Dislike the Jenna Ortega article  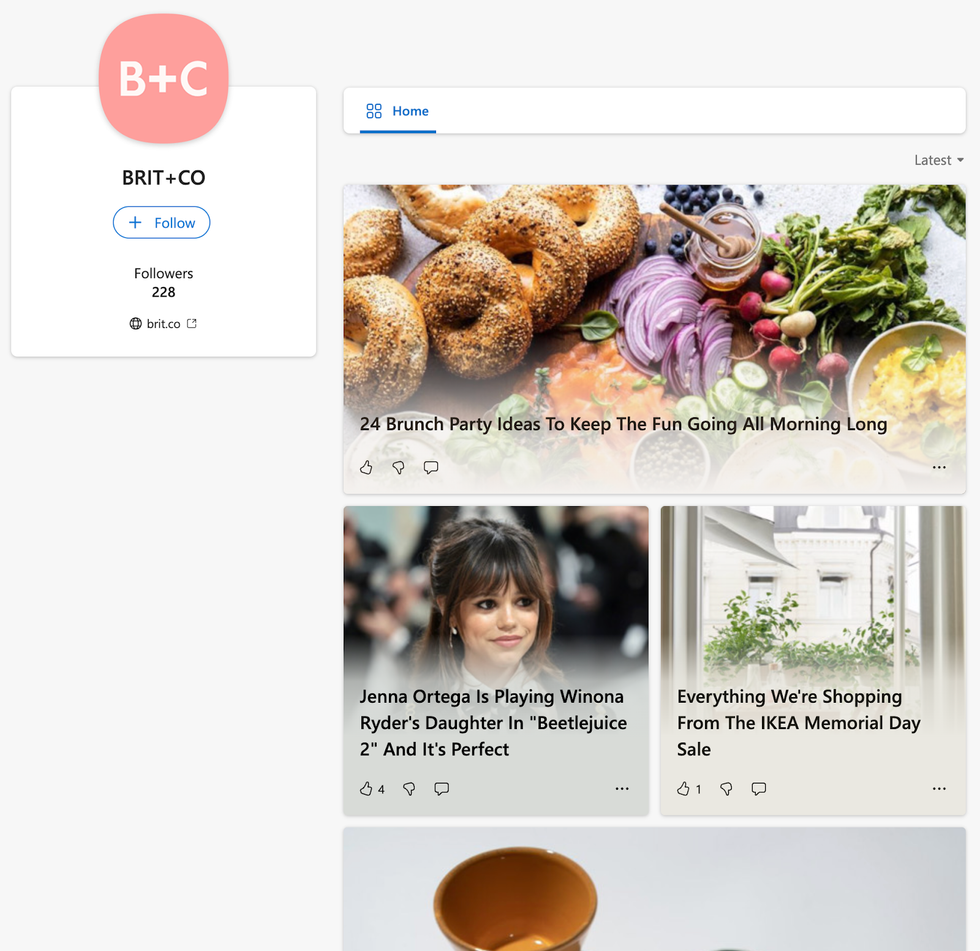pyautogui.click(x=409, y=789)
